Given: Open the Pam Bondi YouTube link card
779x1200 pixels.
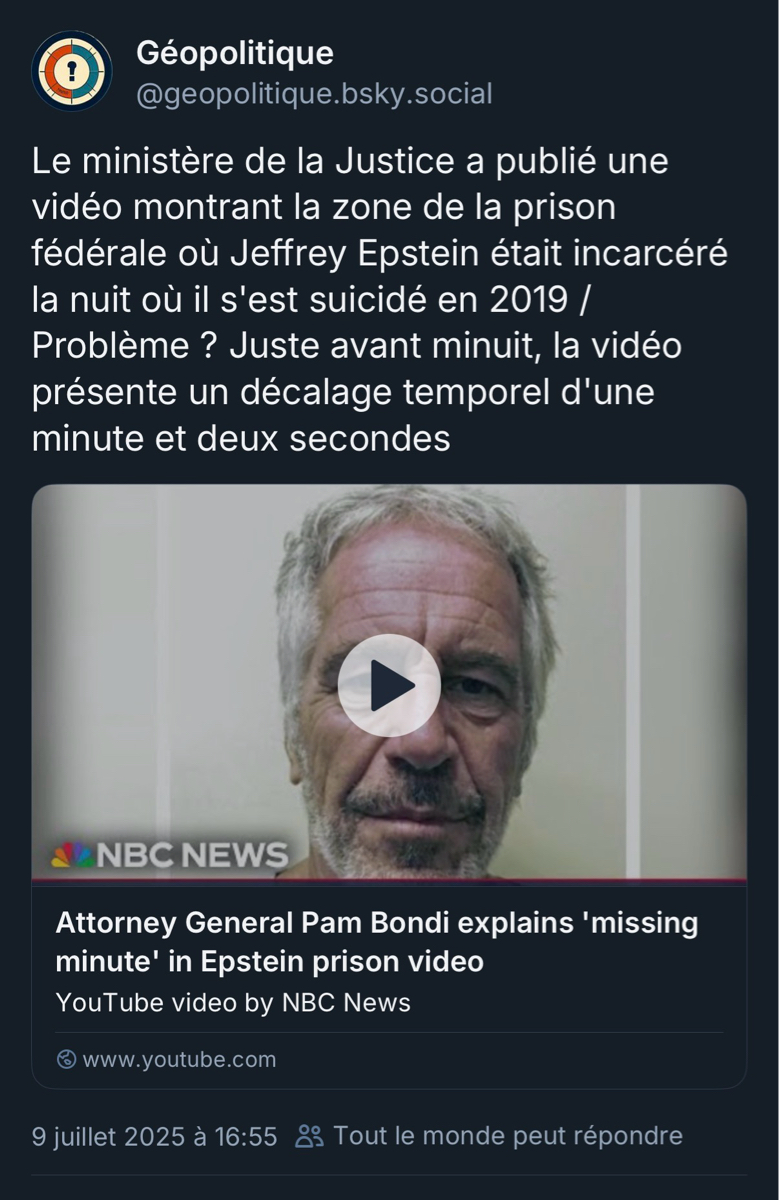Looking at the screenshot, I should (x=376, y=942).
